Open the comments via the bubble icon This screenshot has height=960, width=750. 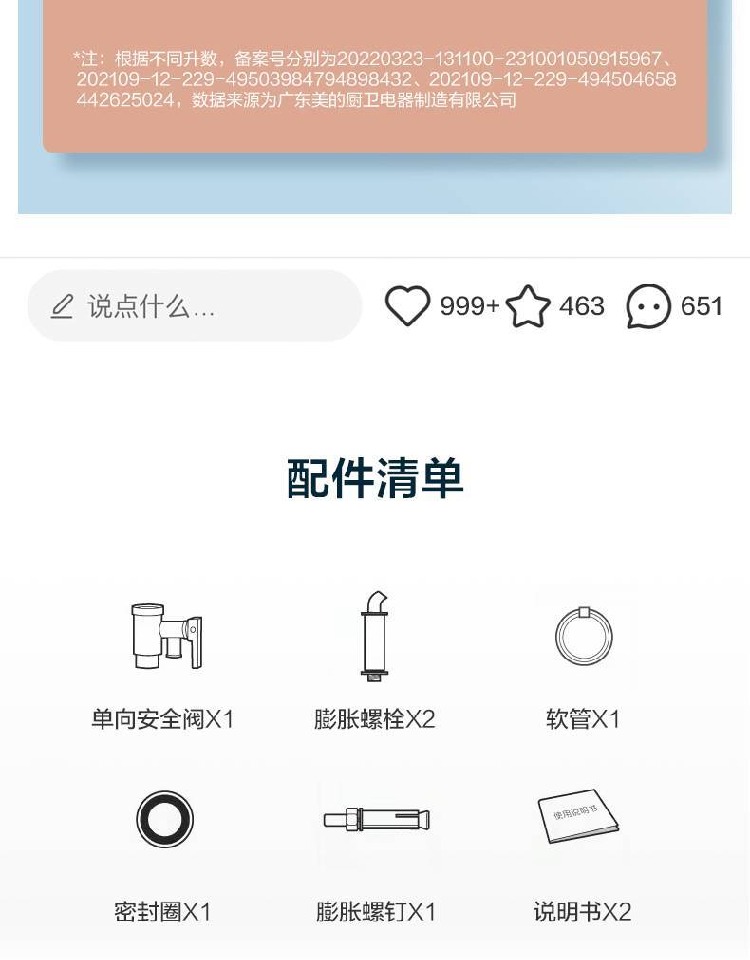[x=648, y=306]
